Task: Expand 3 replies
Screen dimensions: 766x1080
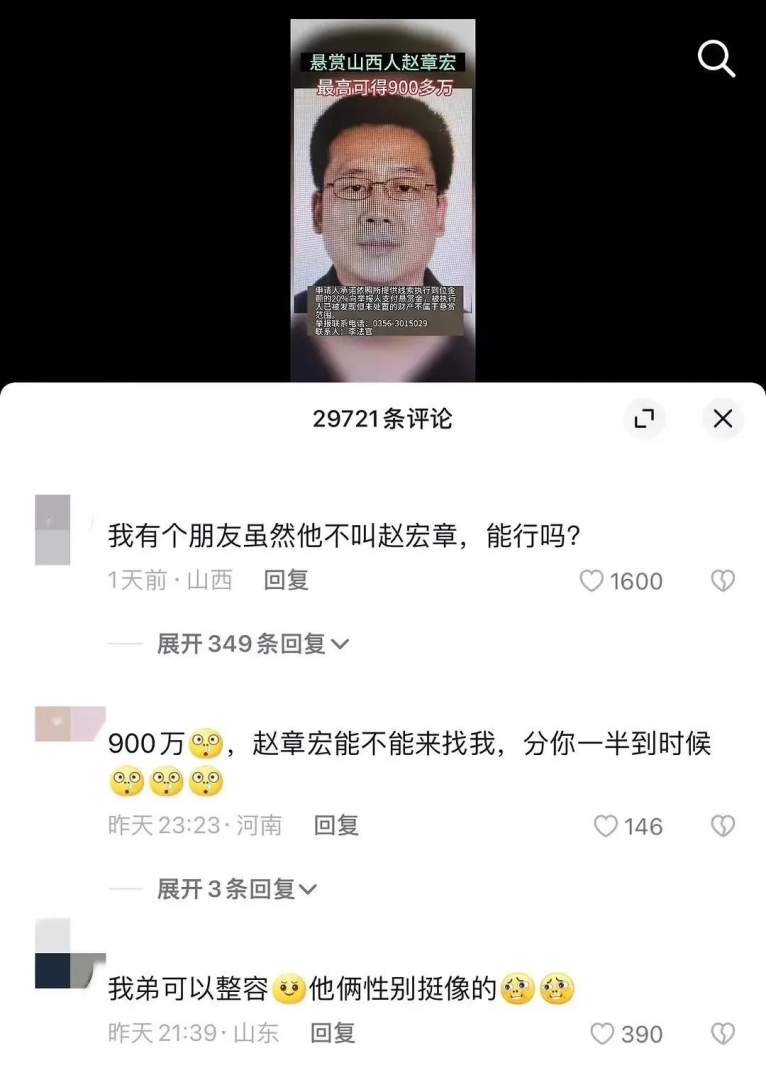Action: click(237, 888)
